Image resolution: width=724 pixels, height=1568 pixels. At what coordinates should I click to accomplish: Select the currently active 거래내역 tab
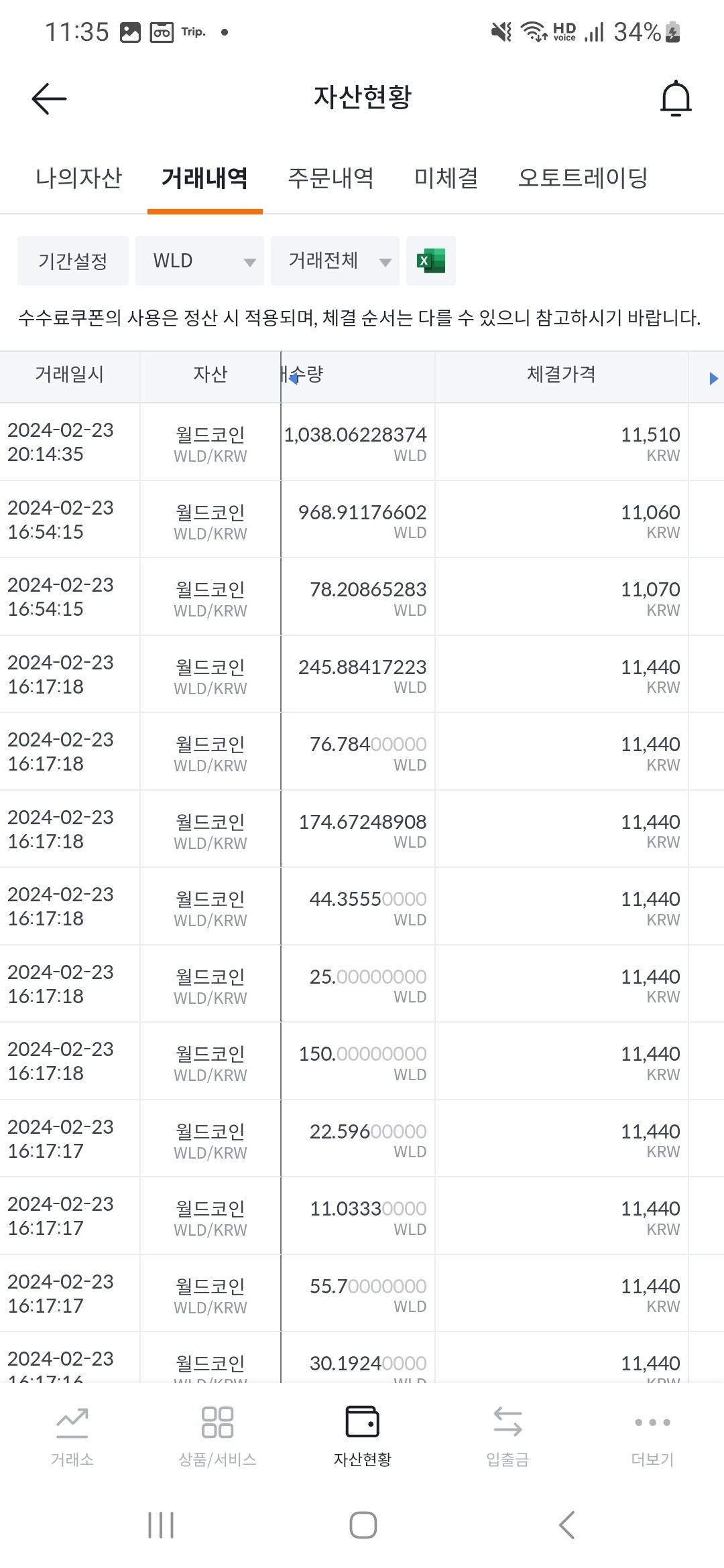click(x=204, y=178)
